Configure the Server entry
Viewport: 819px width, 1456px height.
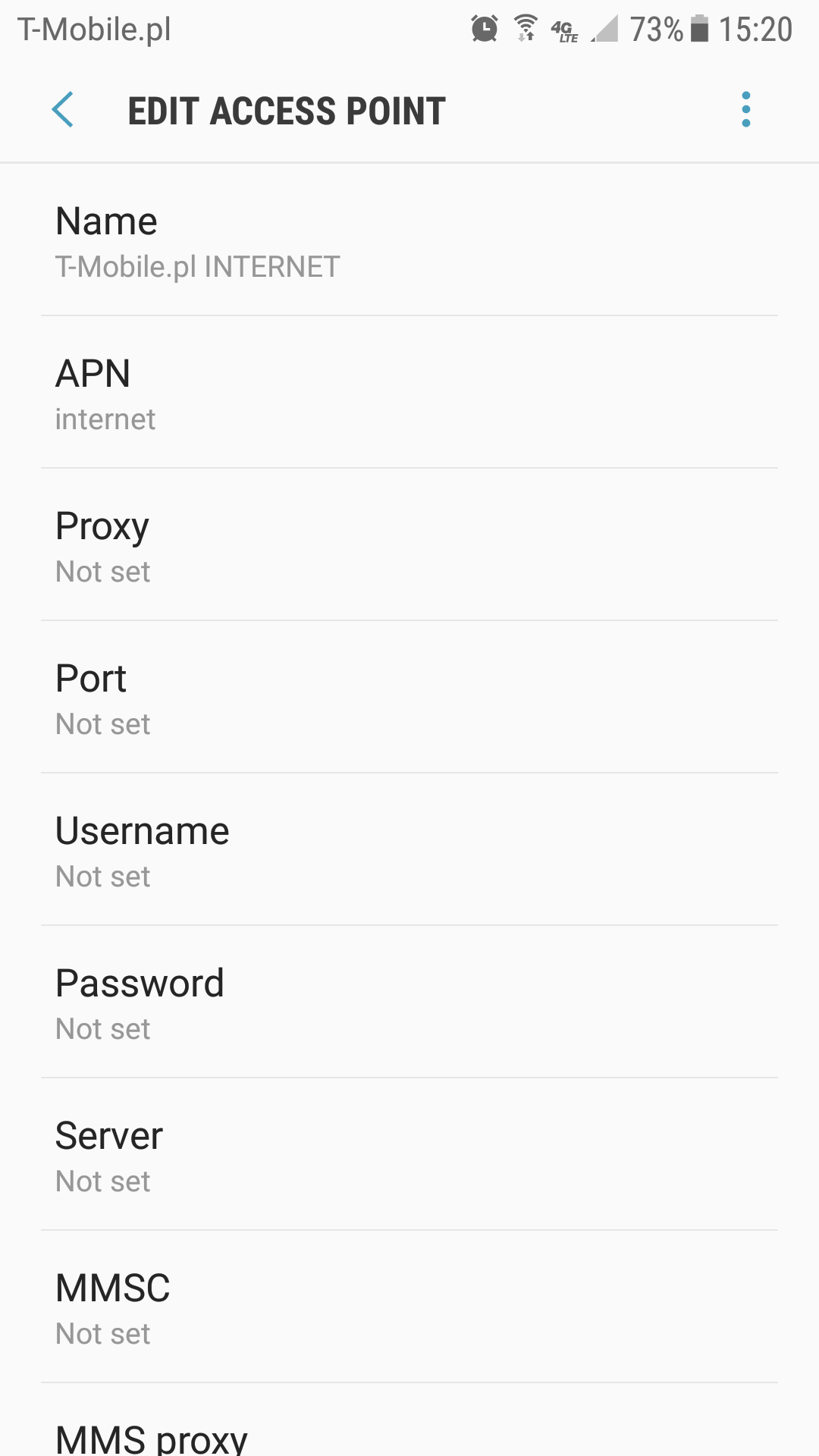click(x=409, y=1156)
